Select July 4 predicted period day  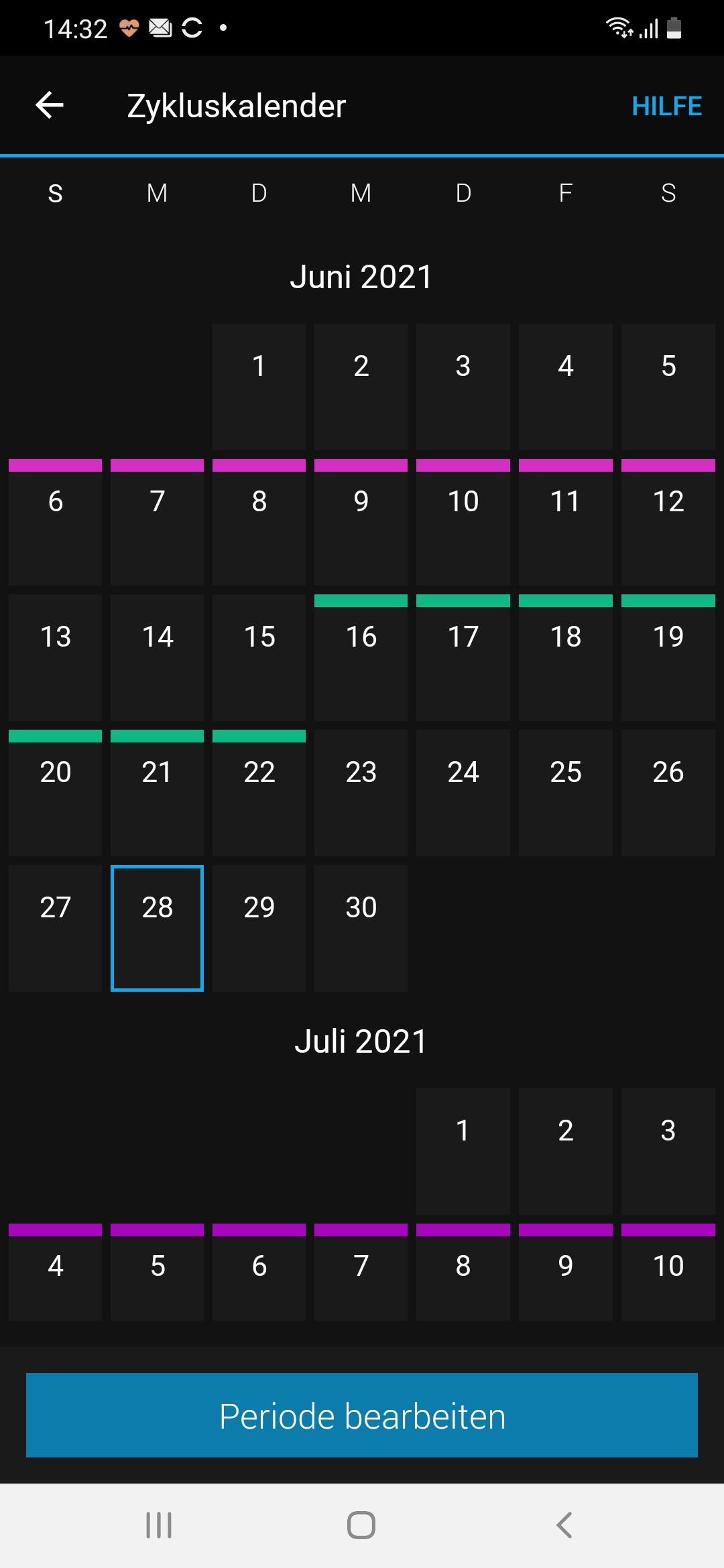(55, 1272)
